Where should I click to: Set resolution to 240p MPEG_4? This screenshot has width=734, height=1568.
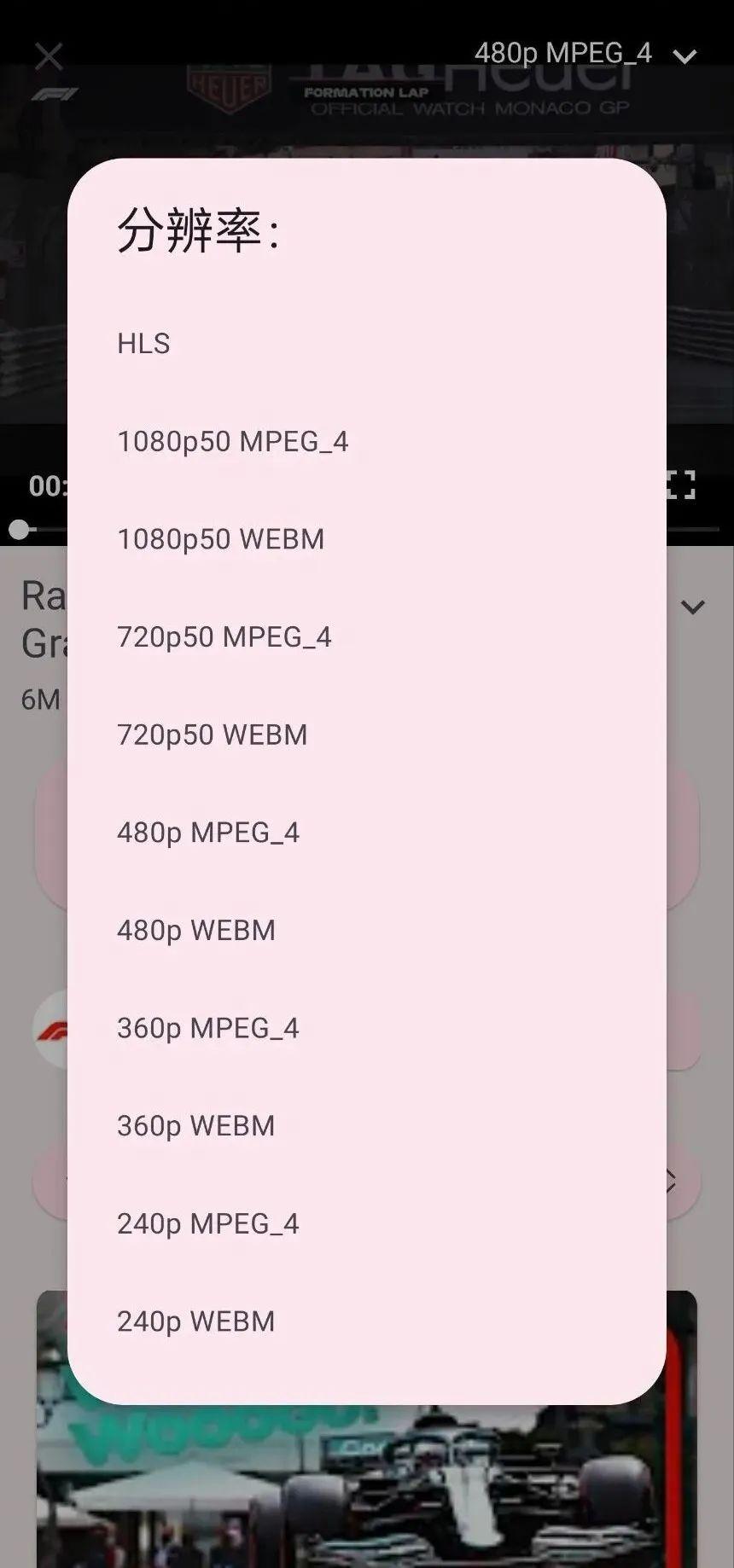(x=367, y=1223)
